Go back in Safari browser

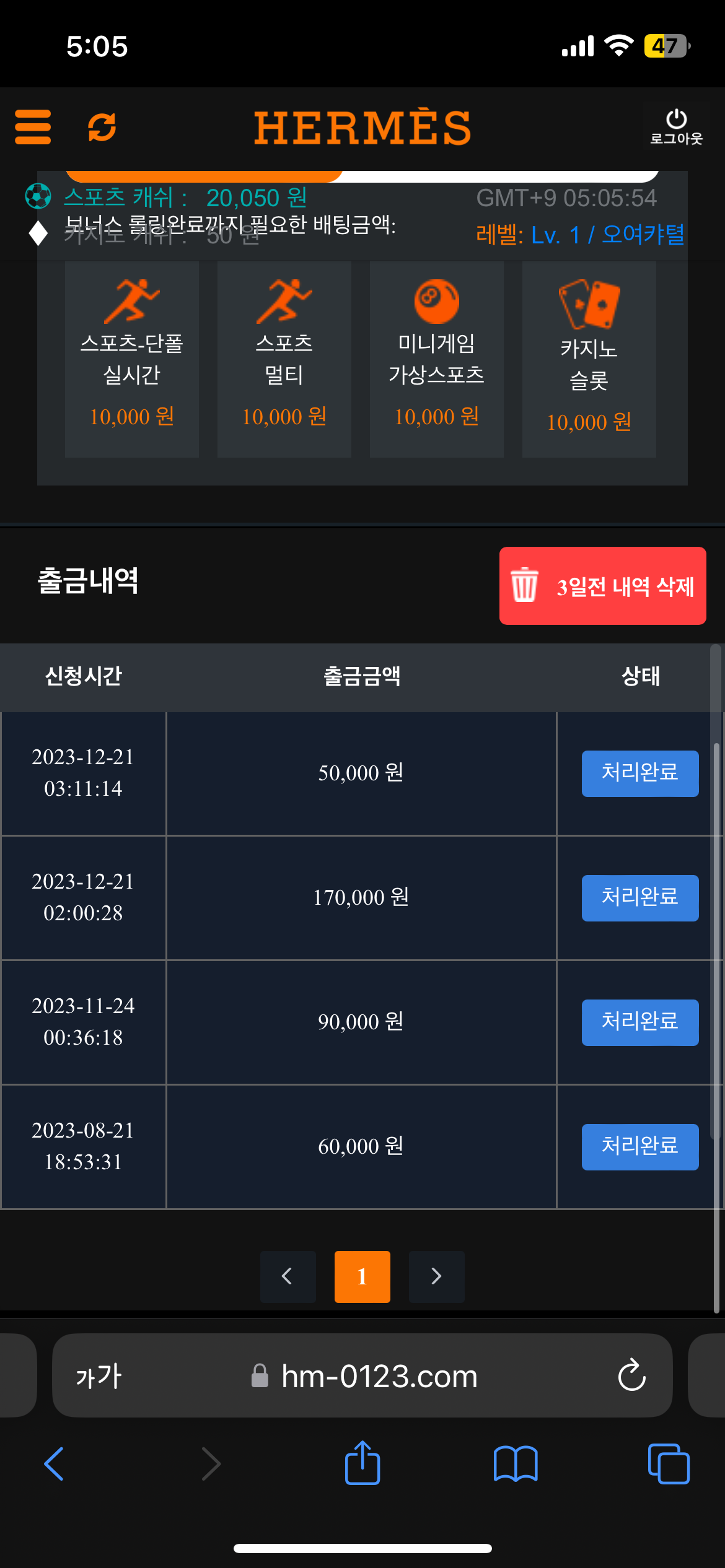click(55, 1464)
